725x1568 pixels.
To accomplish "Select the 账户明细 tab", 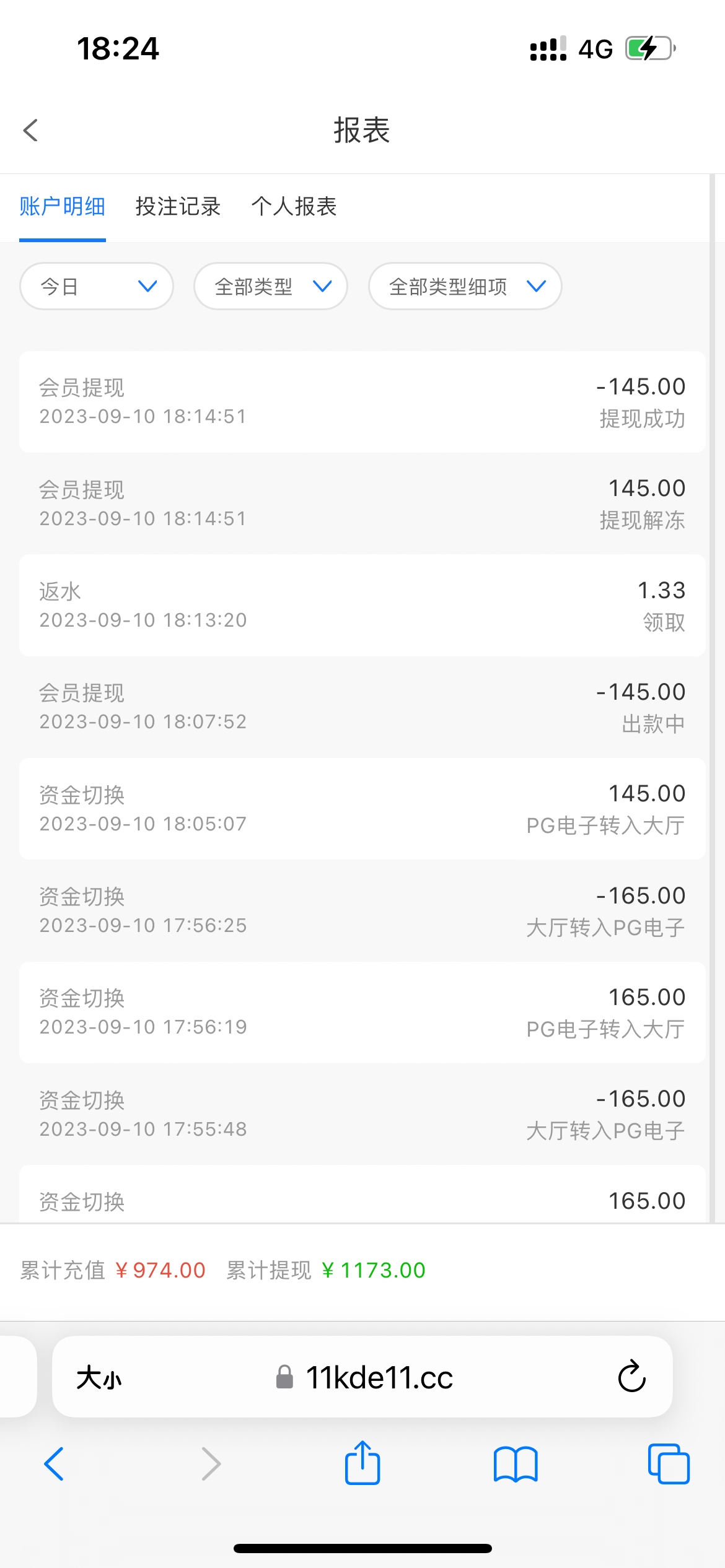I will tap(63, 207).
